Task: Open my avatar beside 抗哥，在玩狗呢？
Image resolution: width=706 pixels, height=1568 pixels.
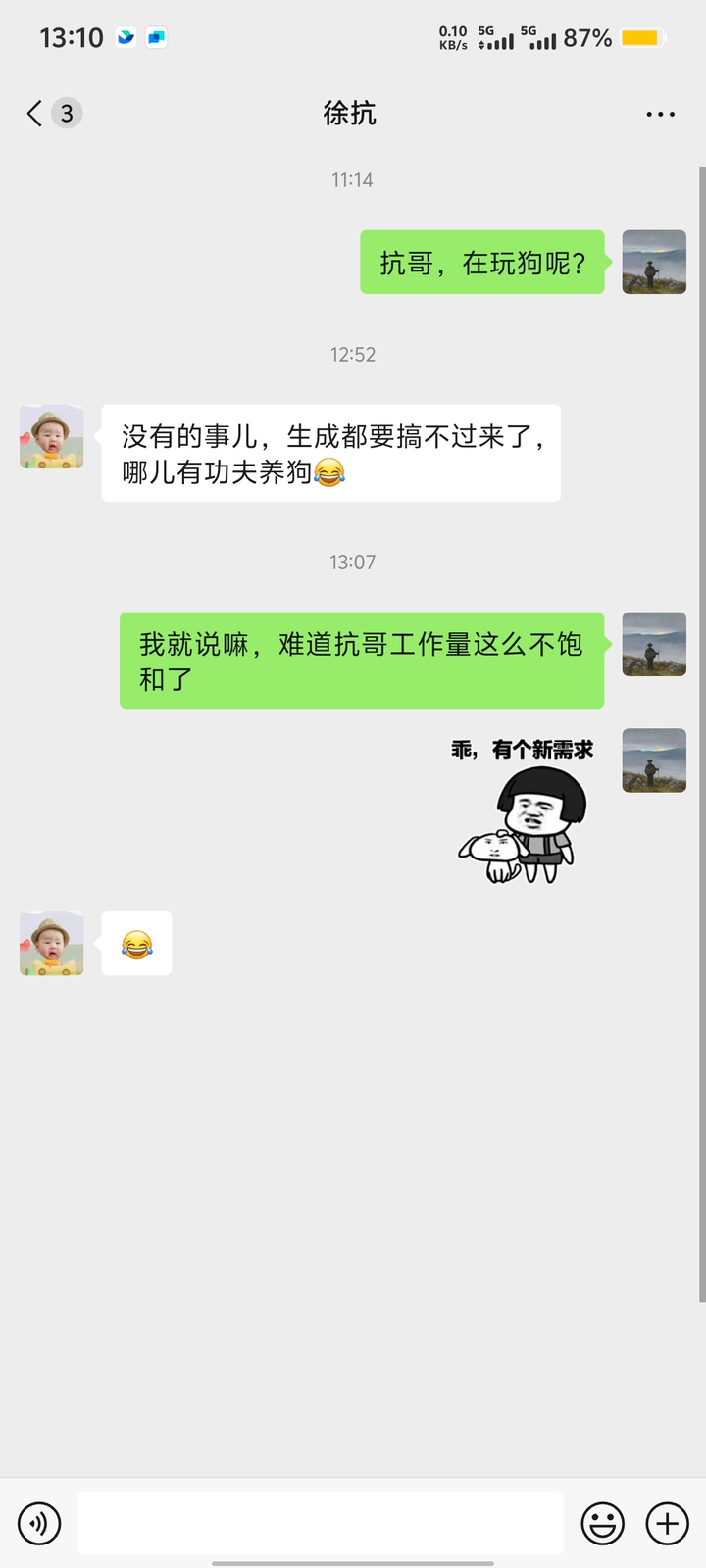Action: pos(654,263)
